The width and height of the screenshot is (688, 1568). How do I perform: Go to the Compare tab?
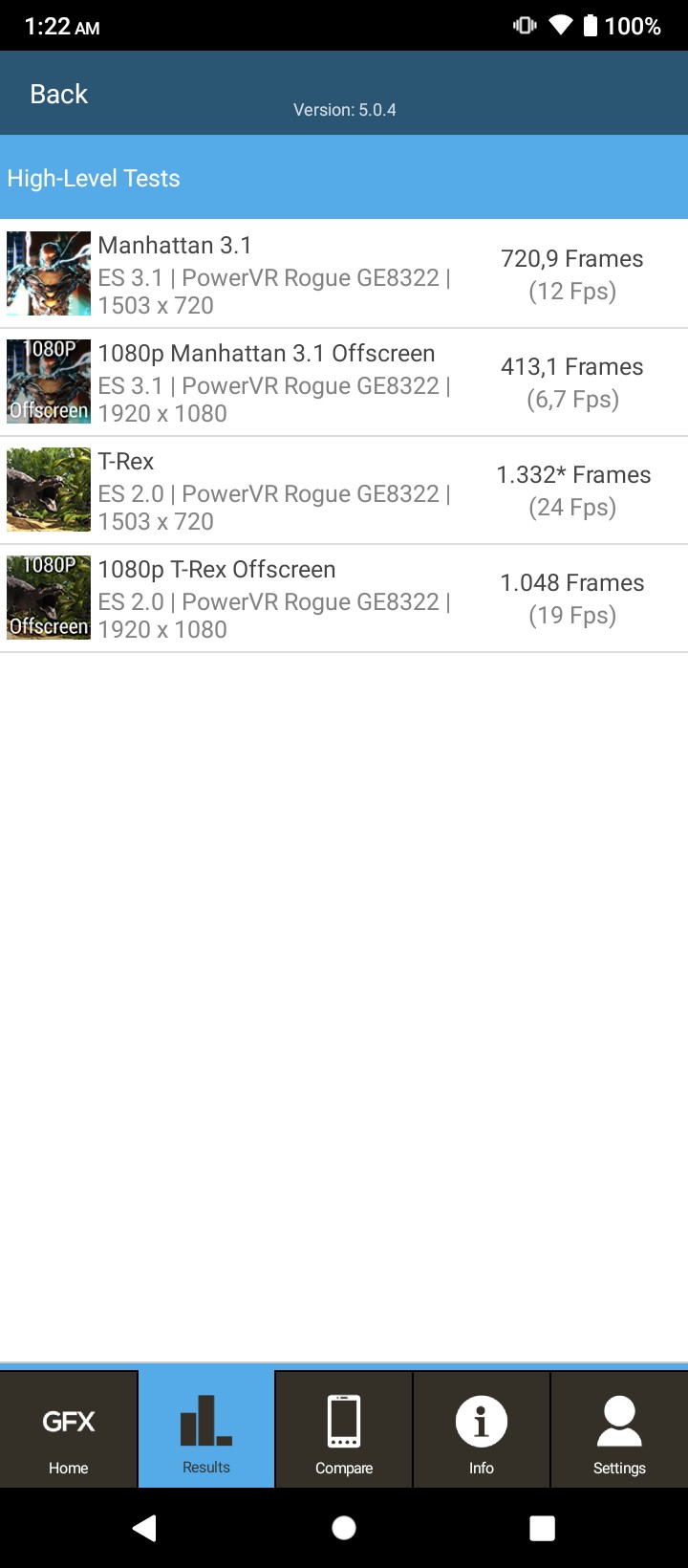click(344, 1429)
